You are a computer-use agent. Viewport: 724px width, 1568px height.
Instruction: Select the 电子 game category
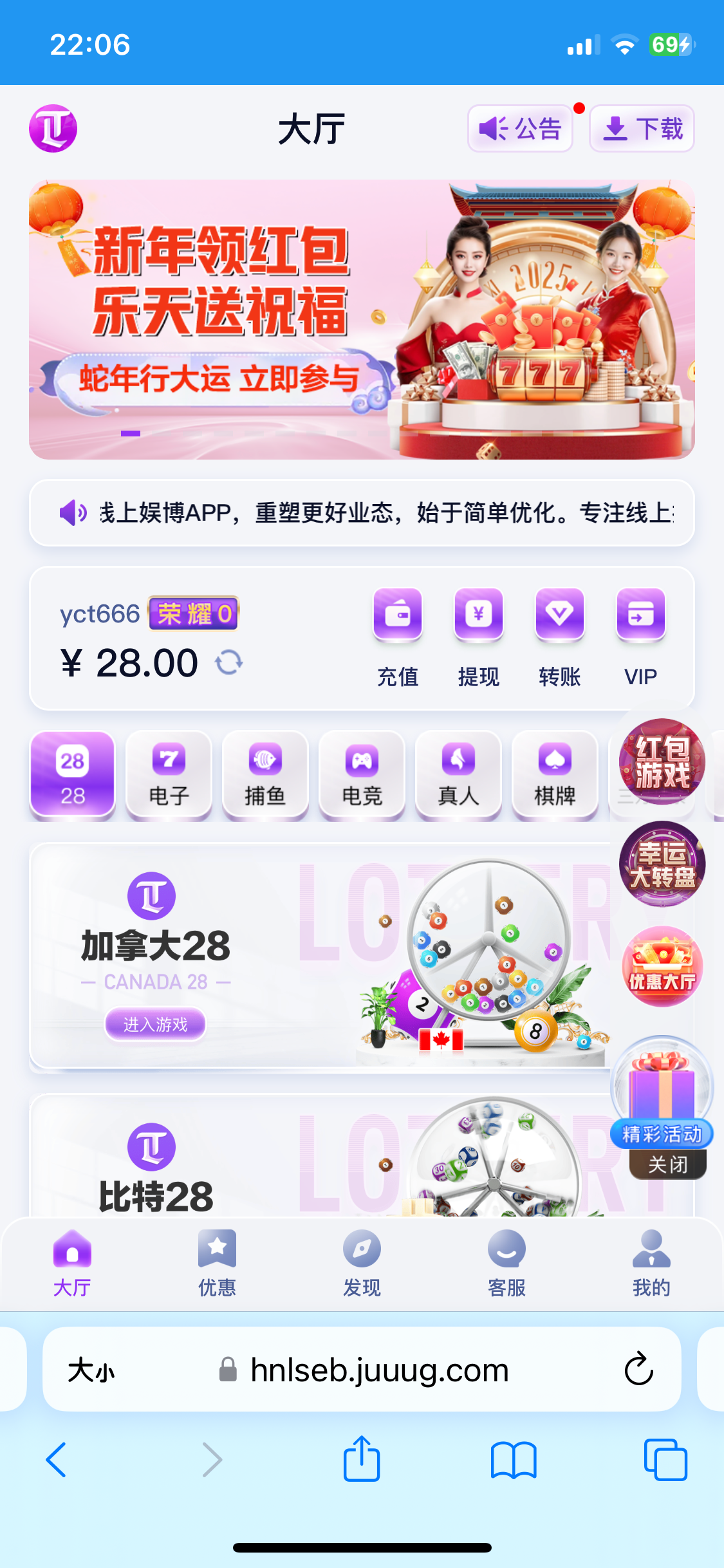(169, 775)
